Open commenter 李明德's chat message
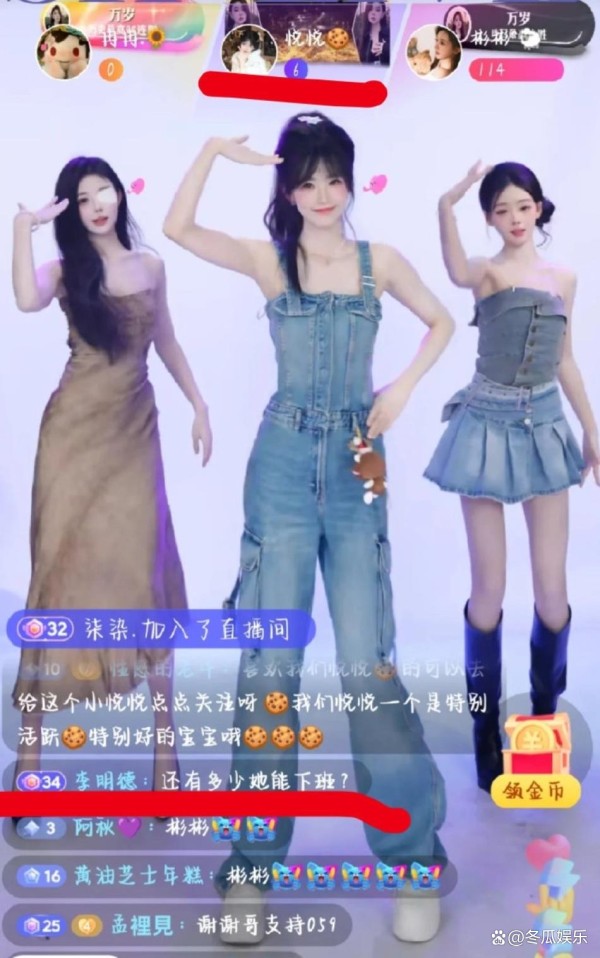The height and width of the screenshot is (958, 600). 185,779
